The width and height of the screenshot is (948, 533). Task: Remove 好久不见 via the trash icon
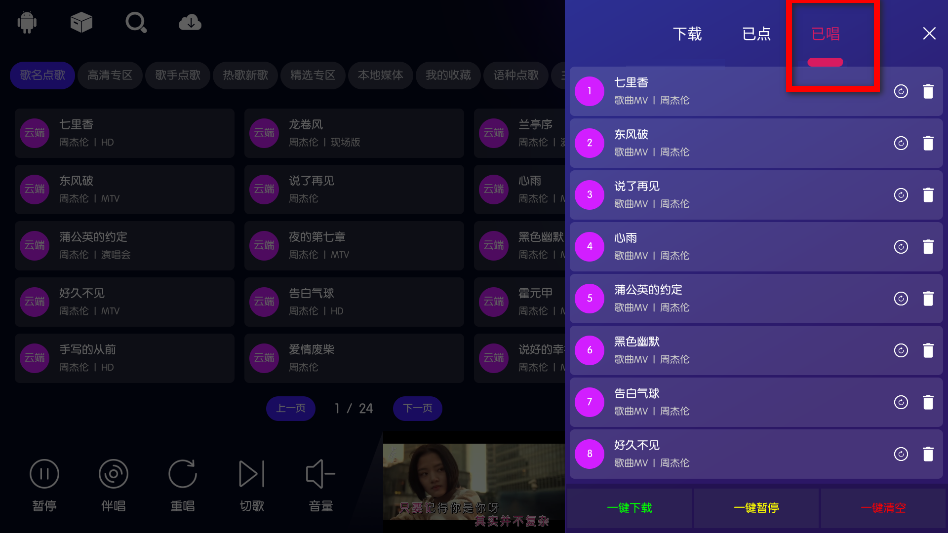928,454
